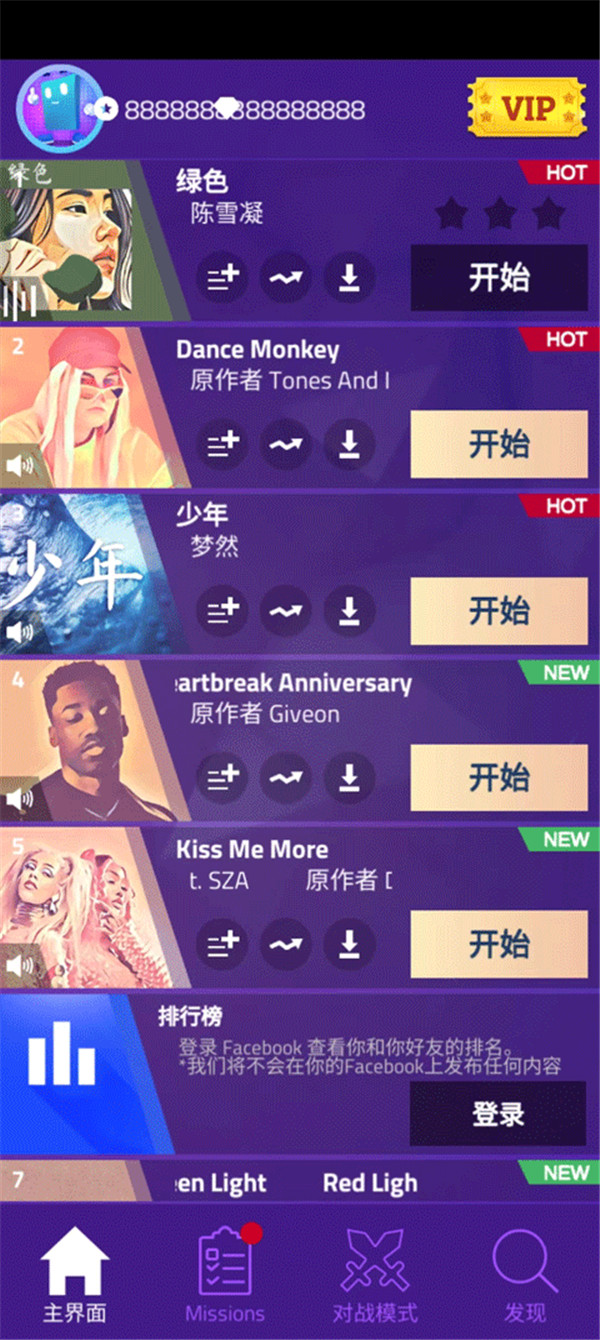600x1340 pixels.
Task: View the difficulty chart for Dance Monkey
Action: tap(286, 444)
